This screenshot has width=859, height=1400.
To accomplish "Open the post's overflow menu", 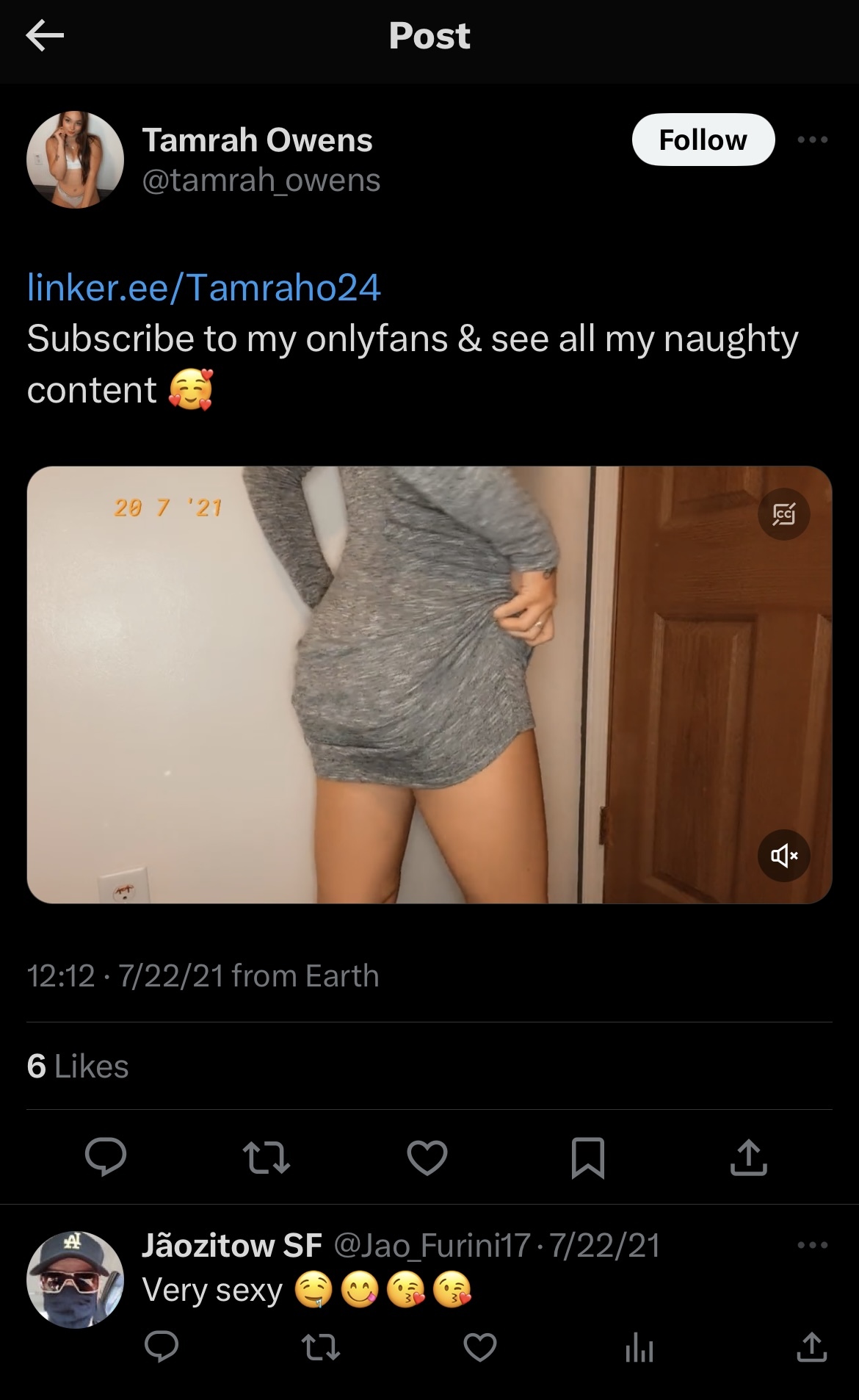I will click(x=813, y=140).
